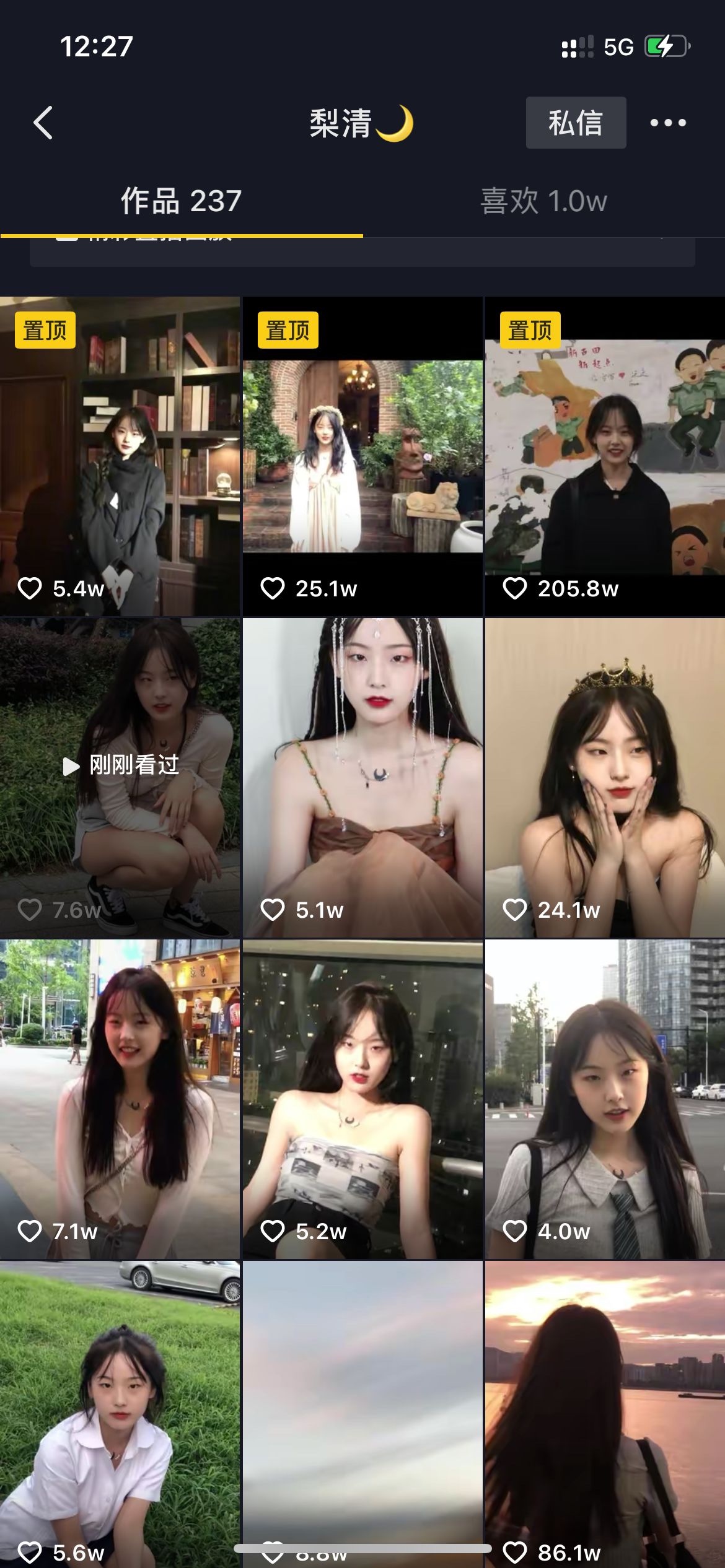Open the pinned video with 205.8w likes

(605, 456)
